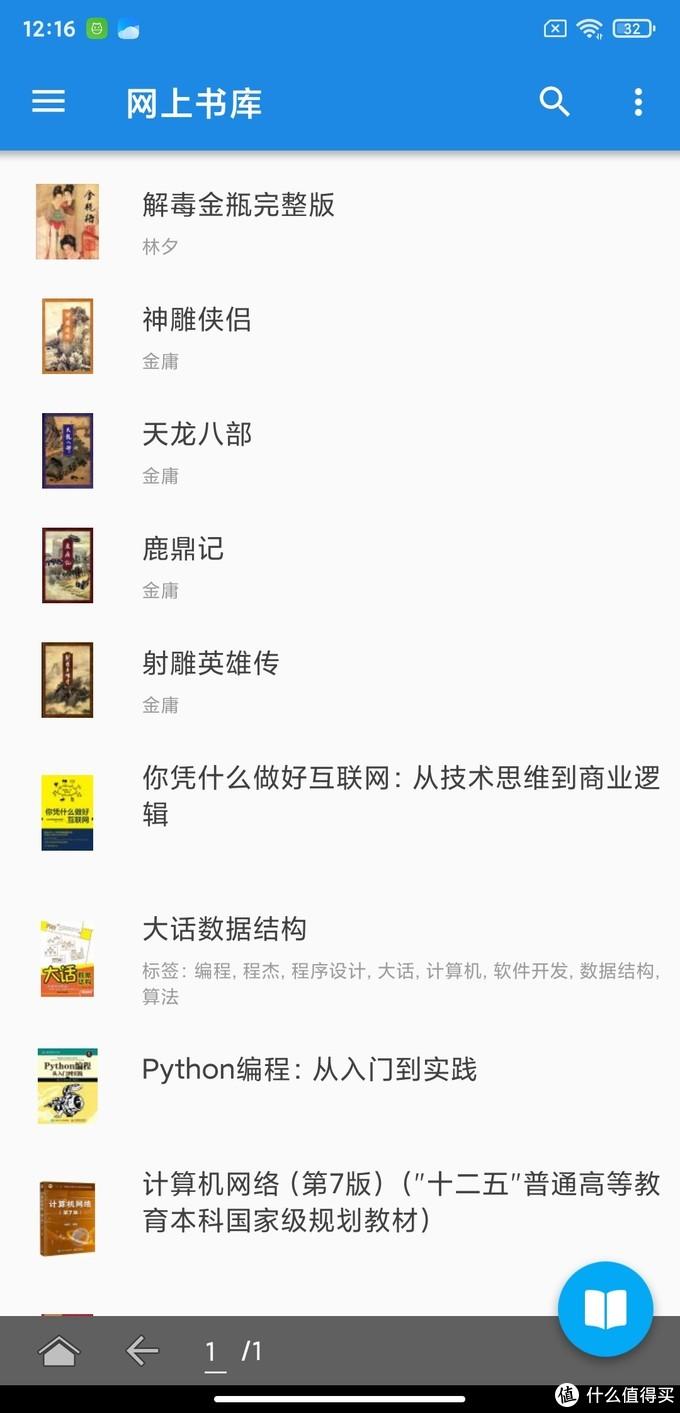Choose 射雕英雄传 from the list
The image size is (680, 1413).
pyautogui.click(x=210, y=664)
